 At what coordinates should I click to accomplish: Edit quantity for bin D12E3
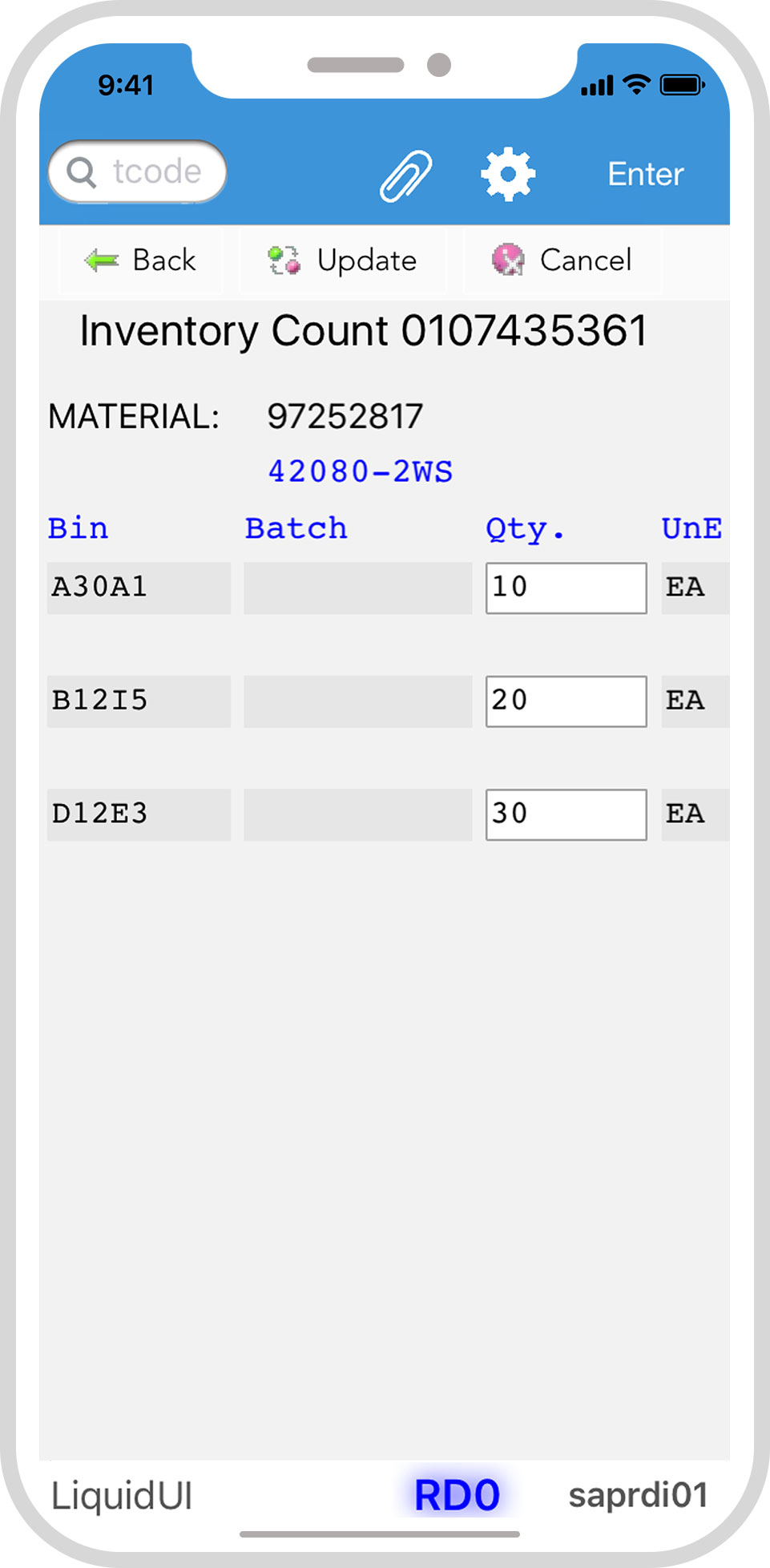pos(566,814)
